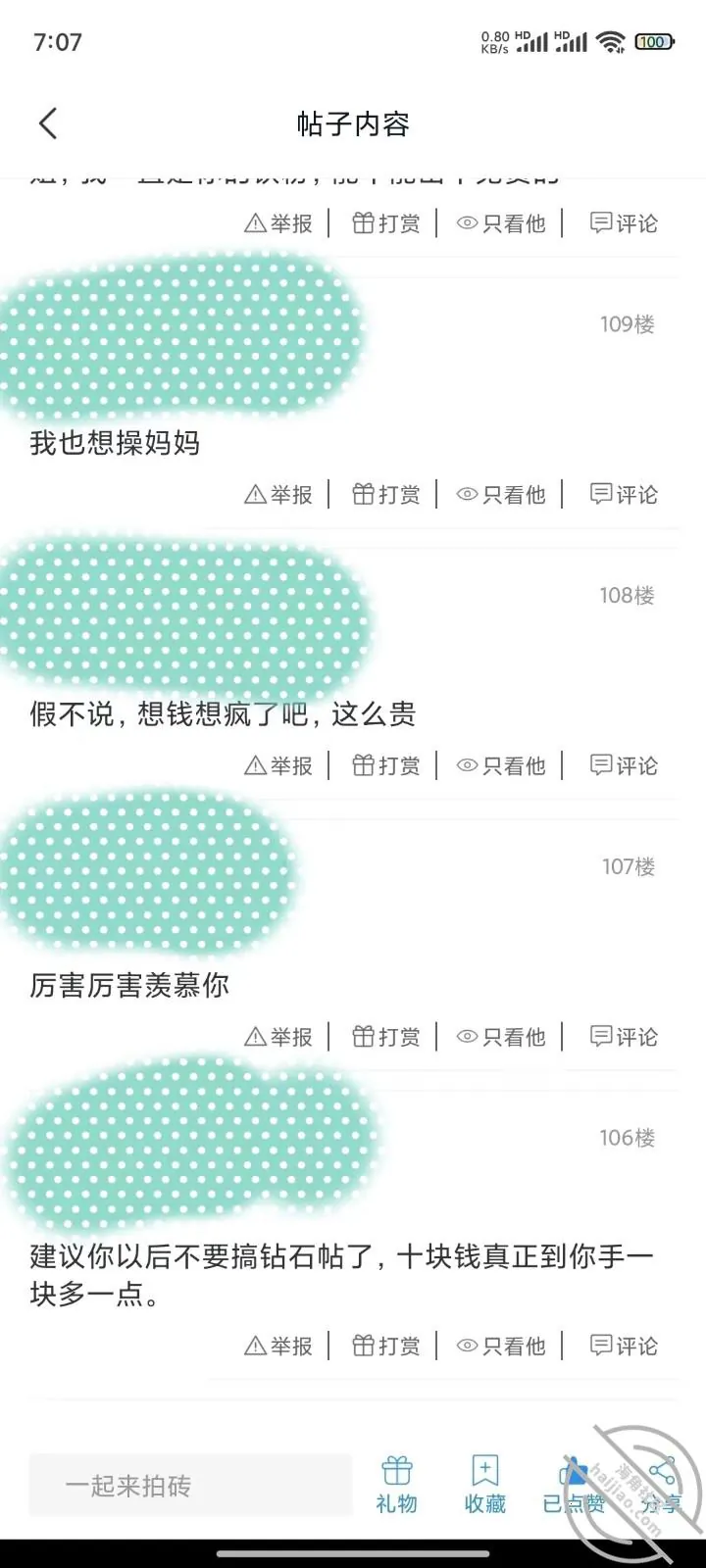Tap 打赏 under the 106楼 comment

coord(386,1347)
